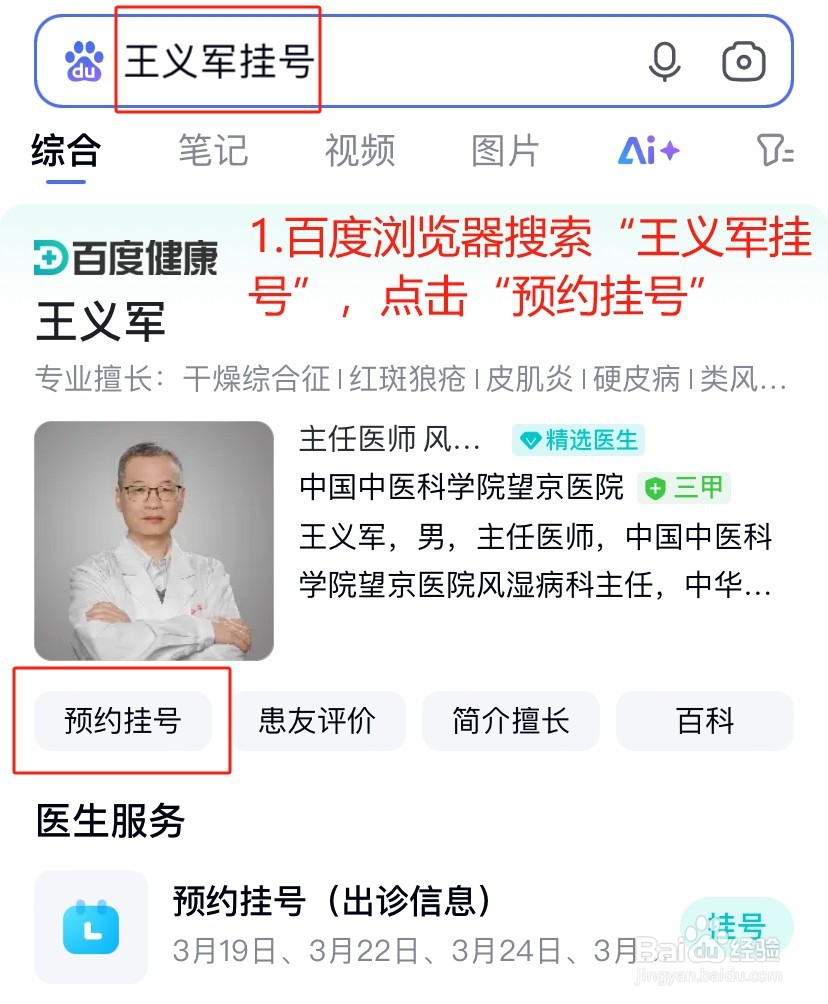Select the 综合 tab underline indicator
Image resolution: width=828 pixels, height=1004 pixels.
point(64,178)
